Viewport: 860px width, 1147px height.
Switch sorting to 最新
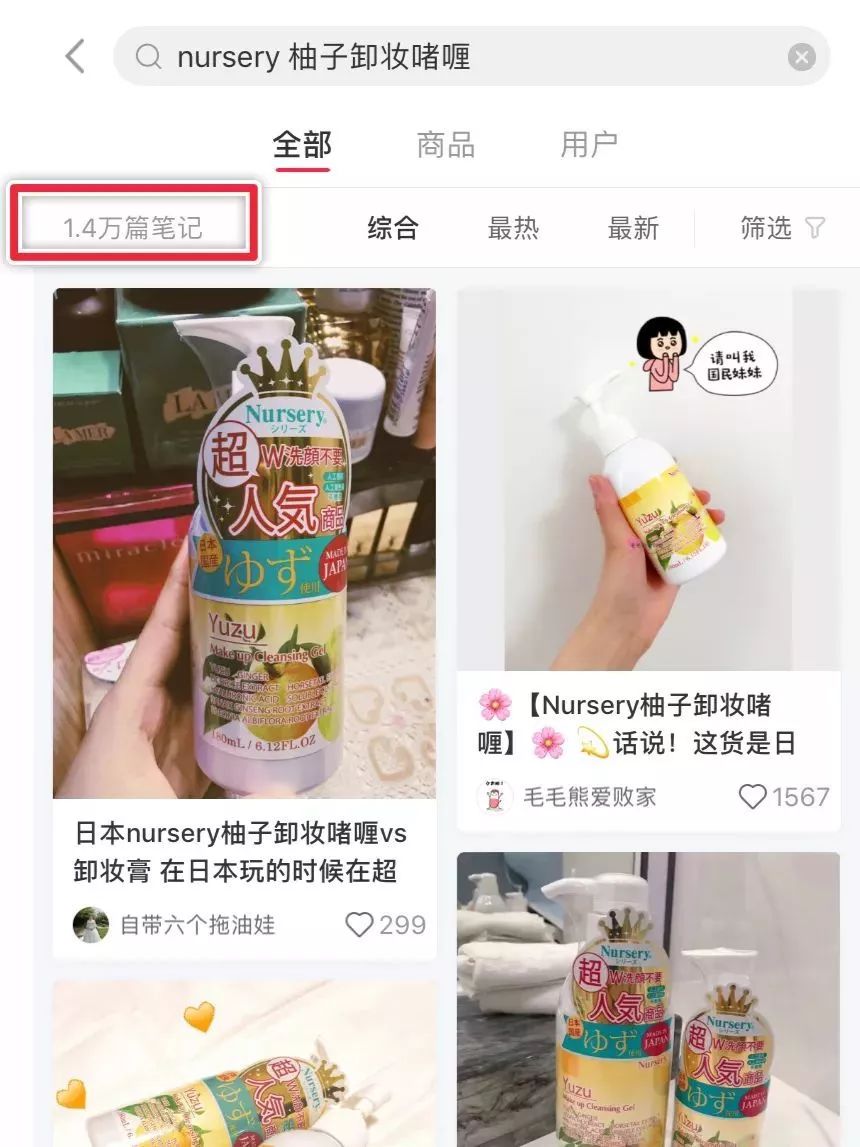634,228
